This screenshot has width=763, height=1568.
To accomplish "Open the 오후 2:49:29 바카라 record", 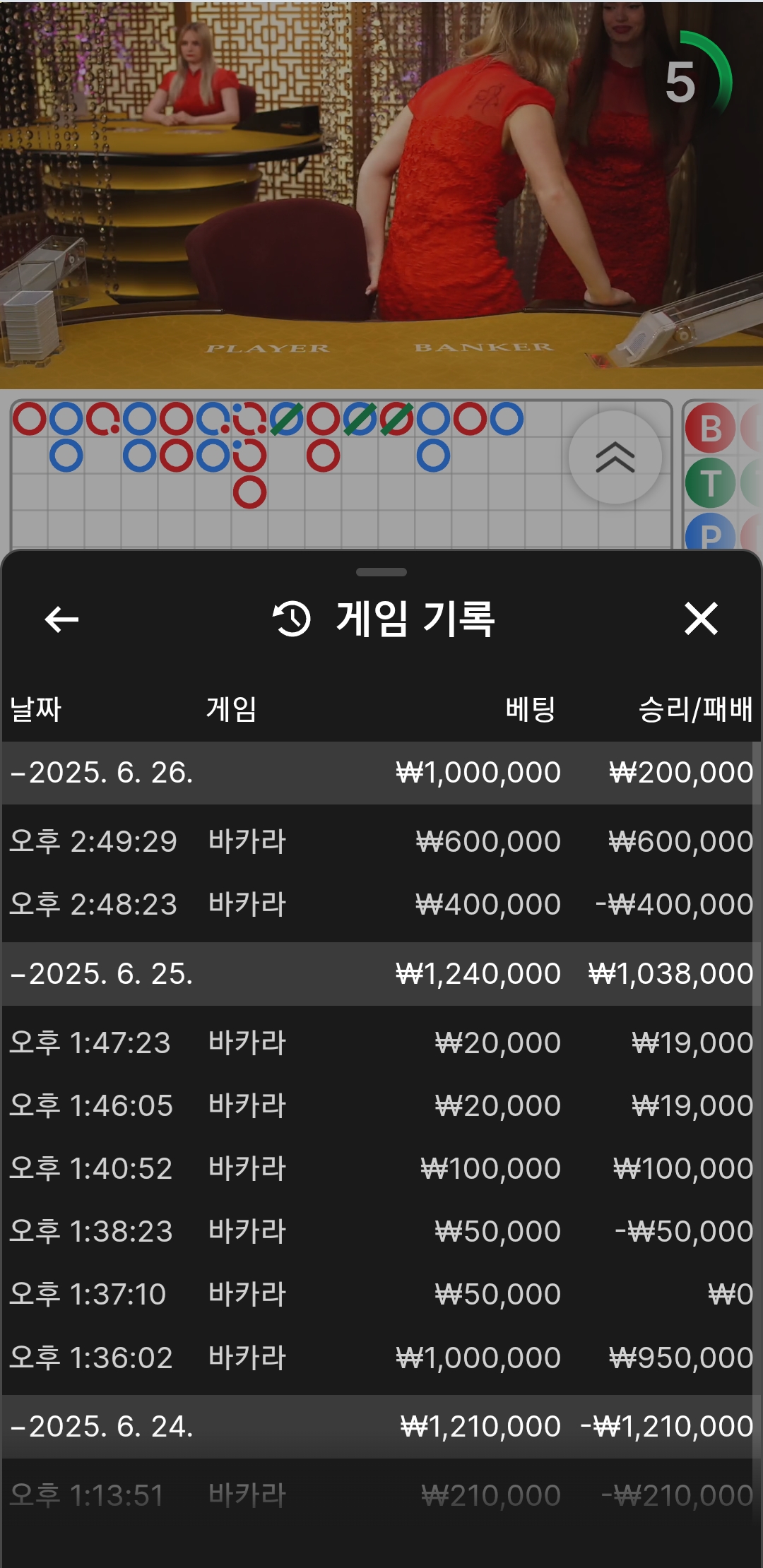I will (x=381, y=841).
